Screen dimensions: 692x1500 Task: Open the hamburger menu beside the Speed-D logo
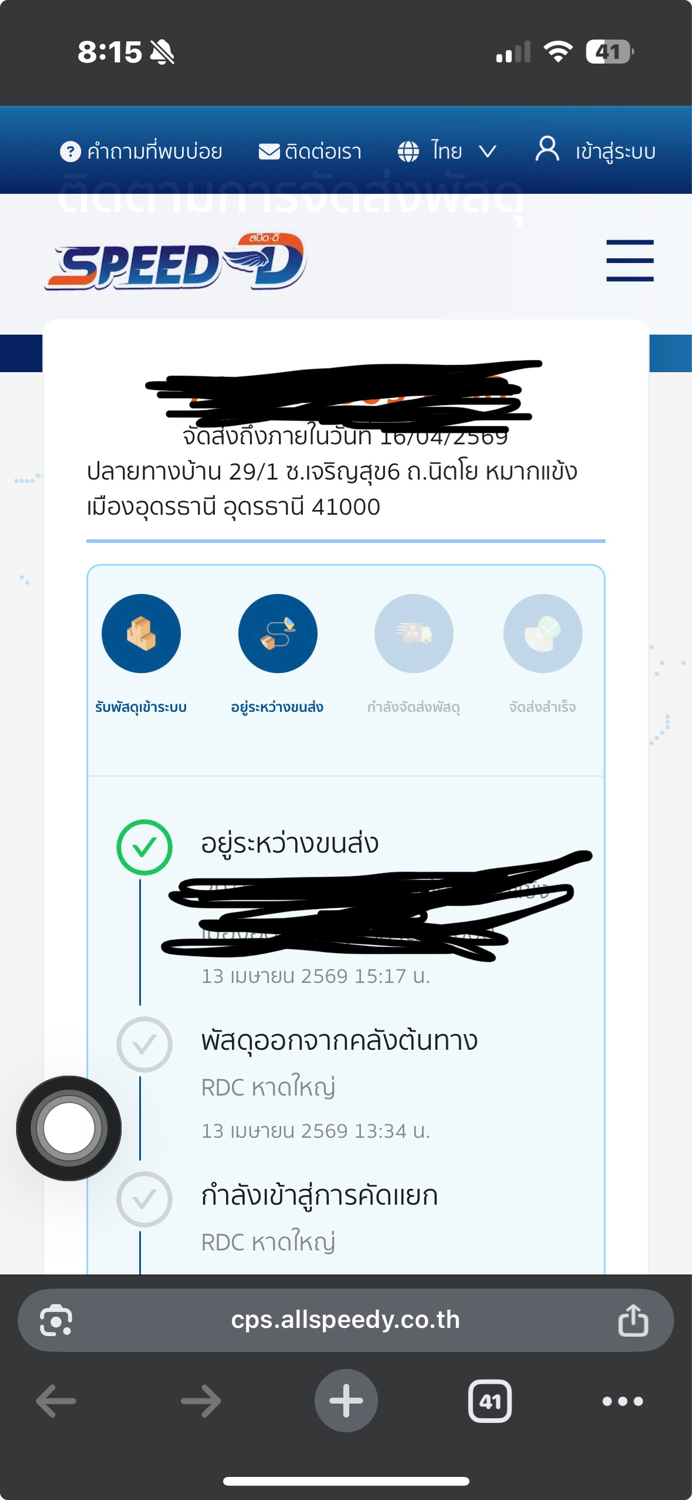pyautogui.click(x=630, y=261)
